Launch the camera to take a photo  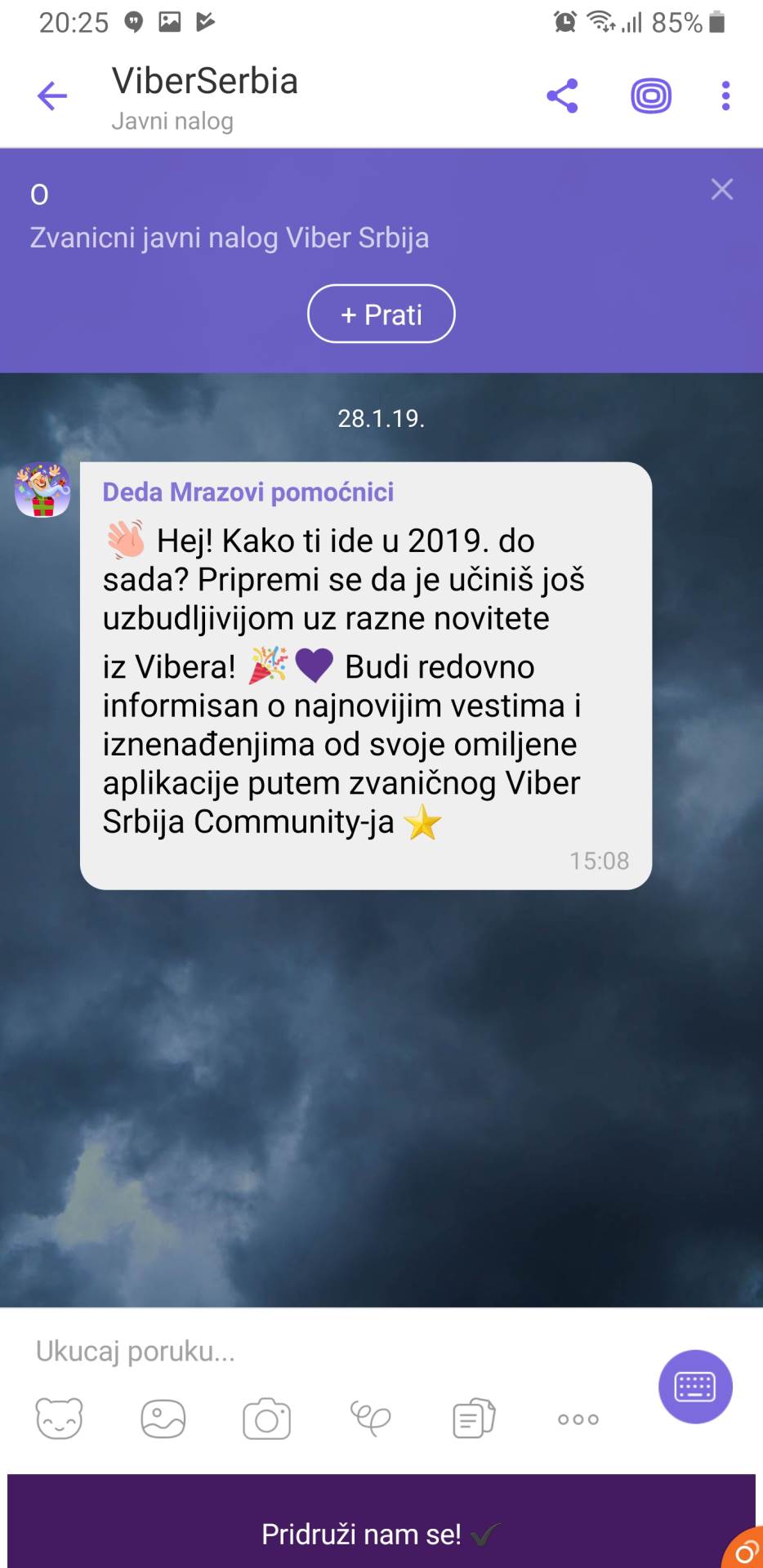(x=267, y=1419)
